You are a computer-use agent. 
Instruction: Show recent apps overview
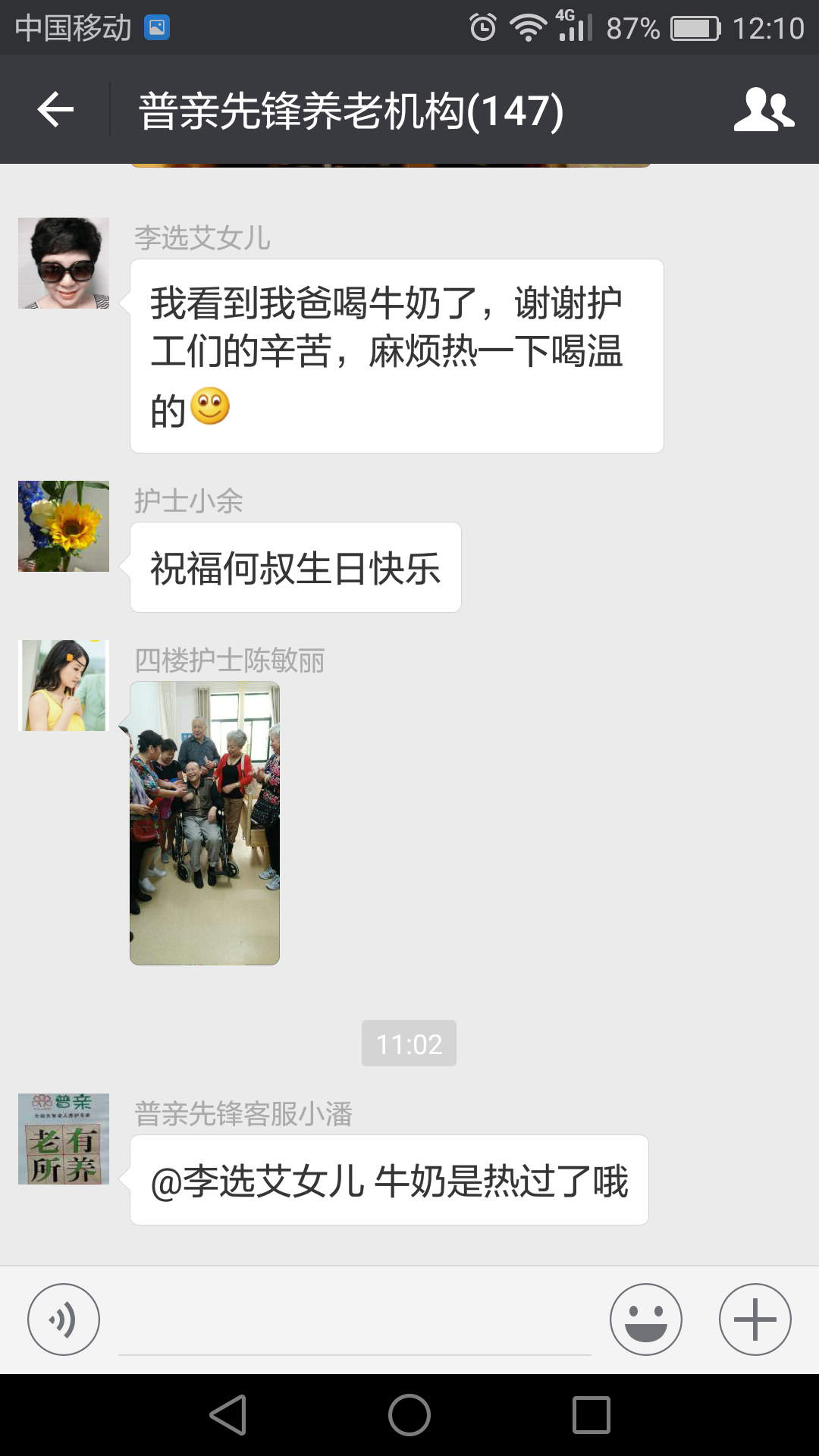click(x=591, y=1415)
